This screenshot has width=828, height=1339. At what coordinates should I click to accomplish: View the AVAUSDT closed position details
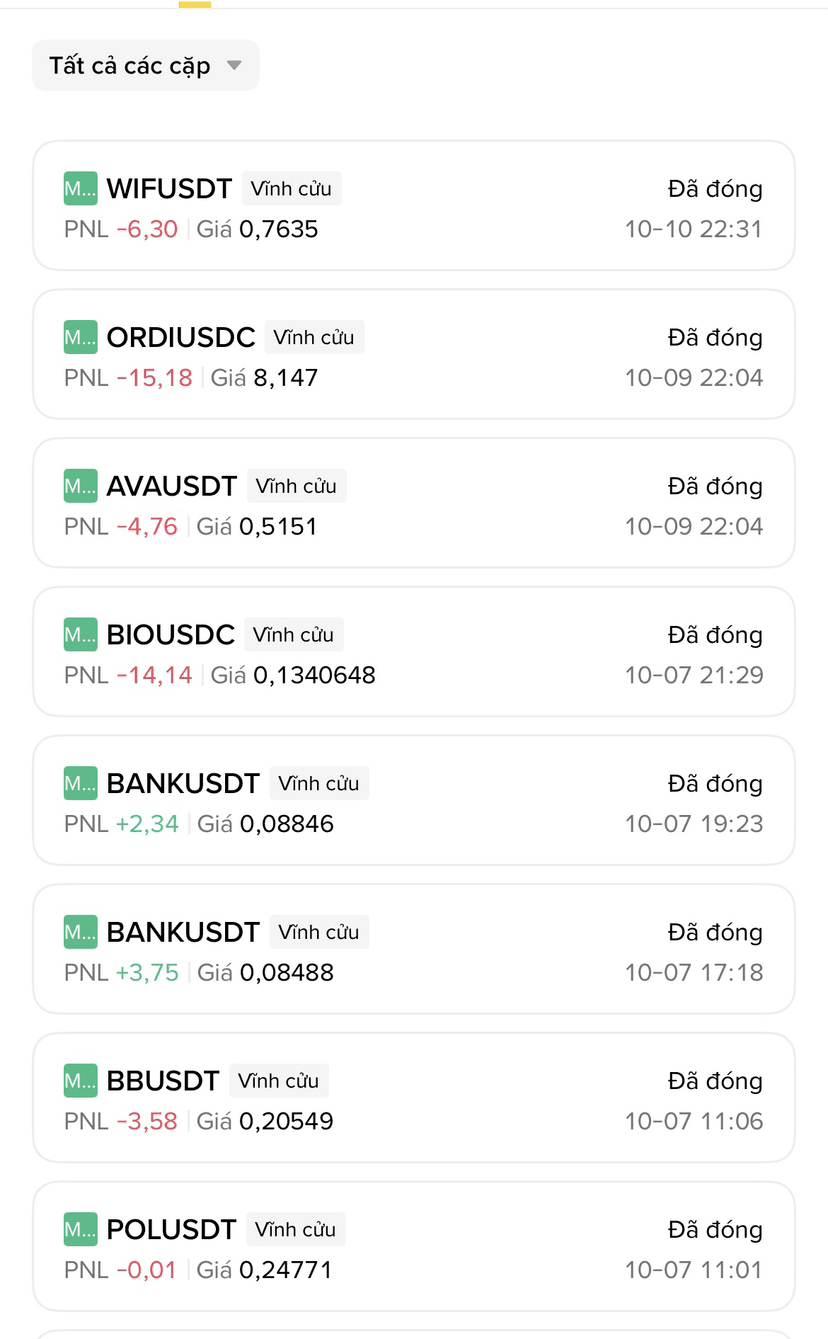click(413, 504)
